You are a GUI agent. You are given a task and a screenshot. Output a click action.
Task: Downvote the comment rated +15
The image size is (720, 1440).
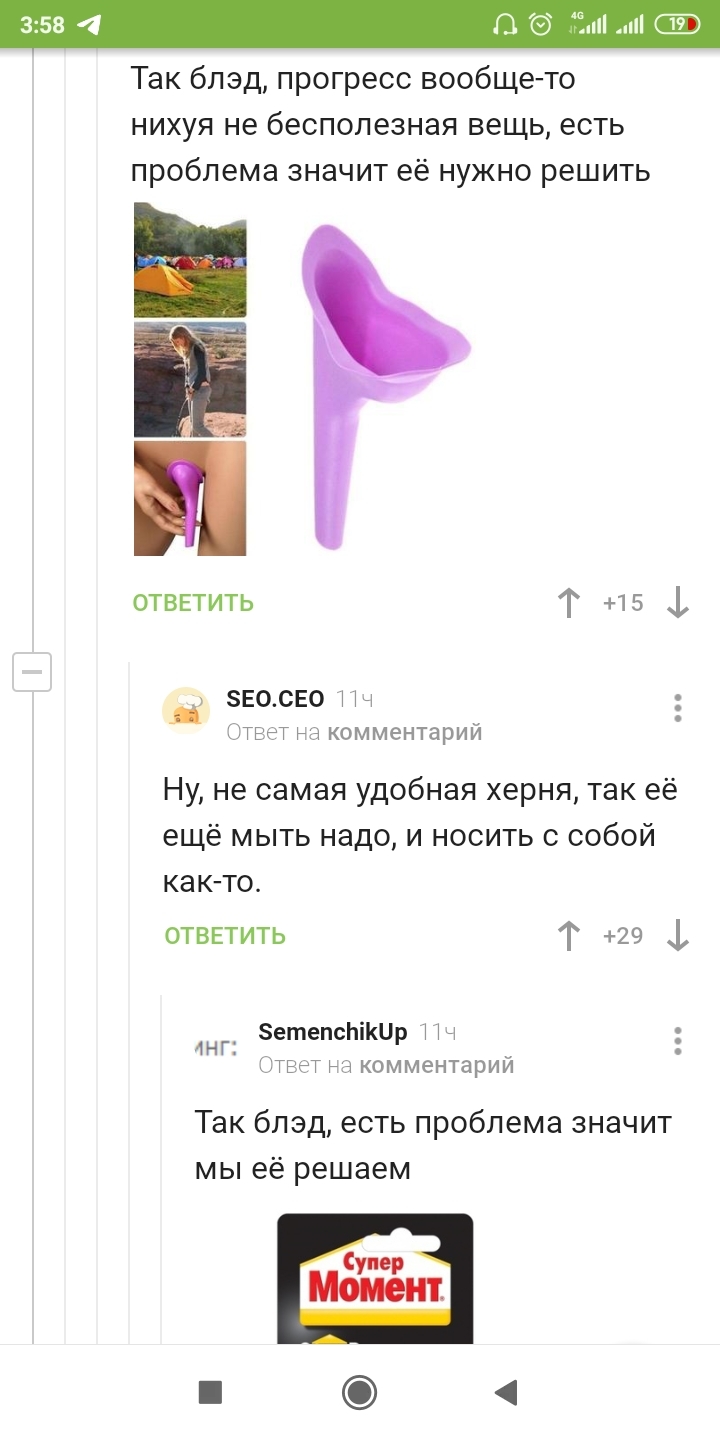tap(678, 603)
